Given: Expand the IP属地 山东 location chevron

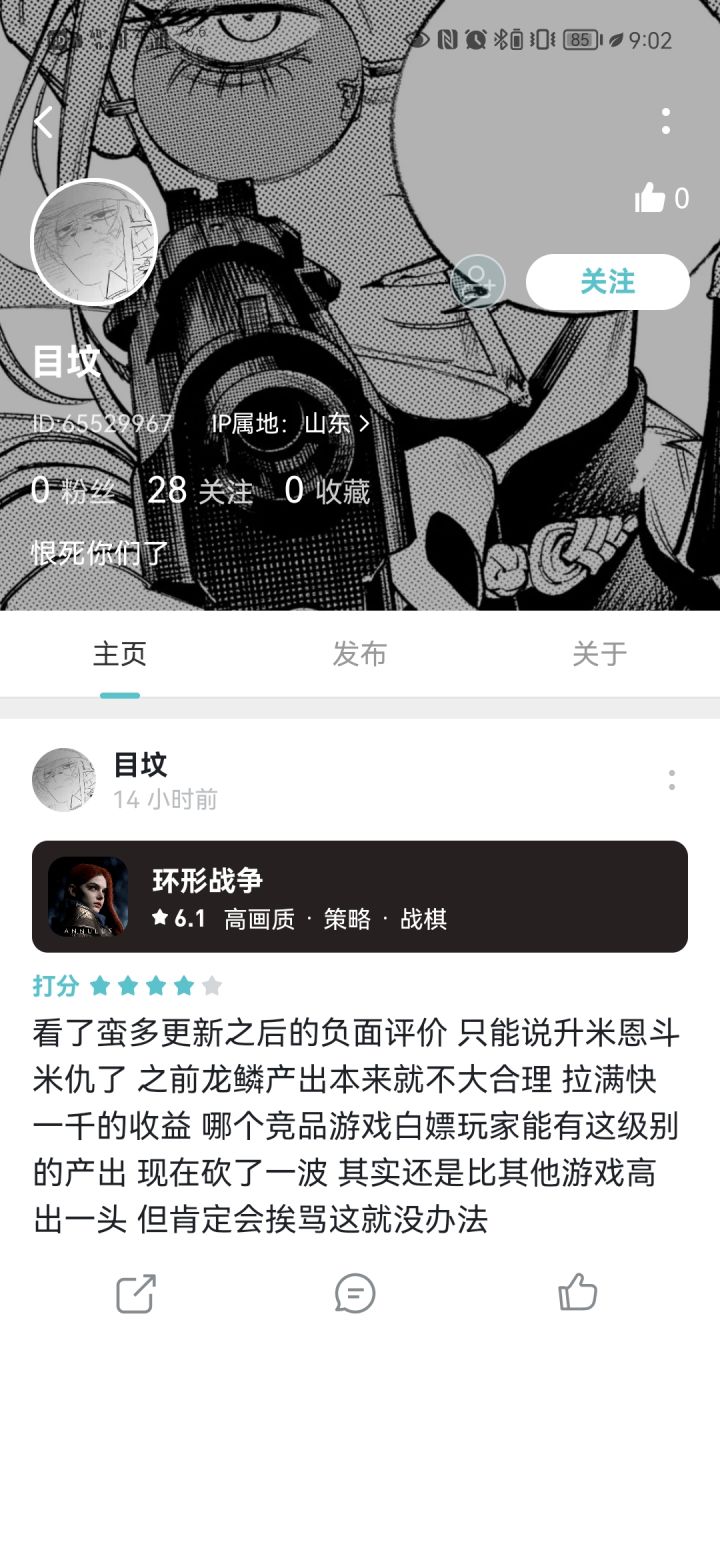Looking at the screenshot, I should coord(364,424).
